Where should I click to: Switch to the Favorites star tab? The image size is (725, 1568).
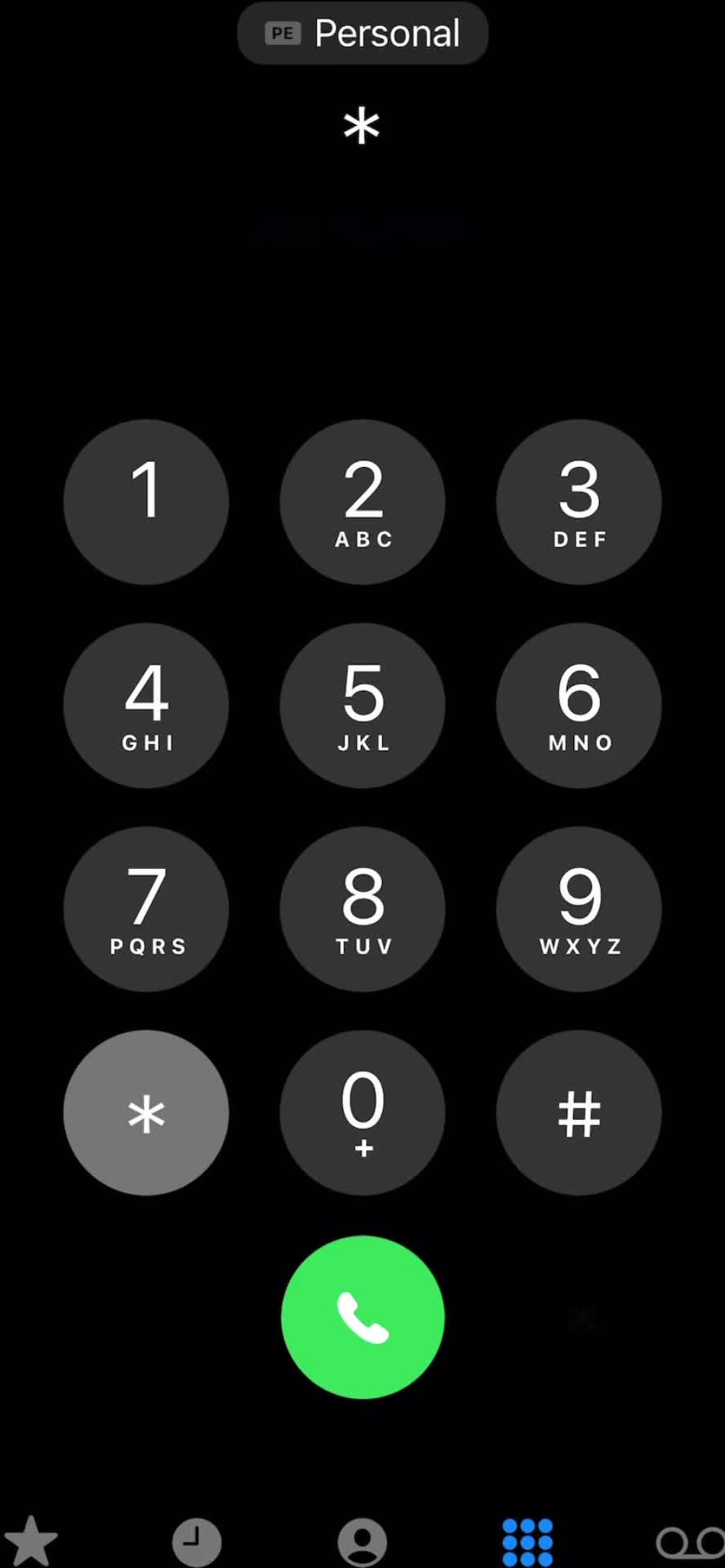[31, 1541]
